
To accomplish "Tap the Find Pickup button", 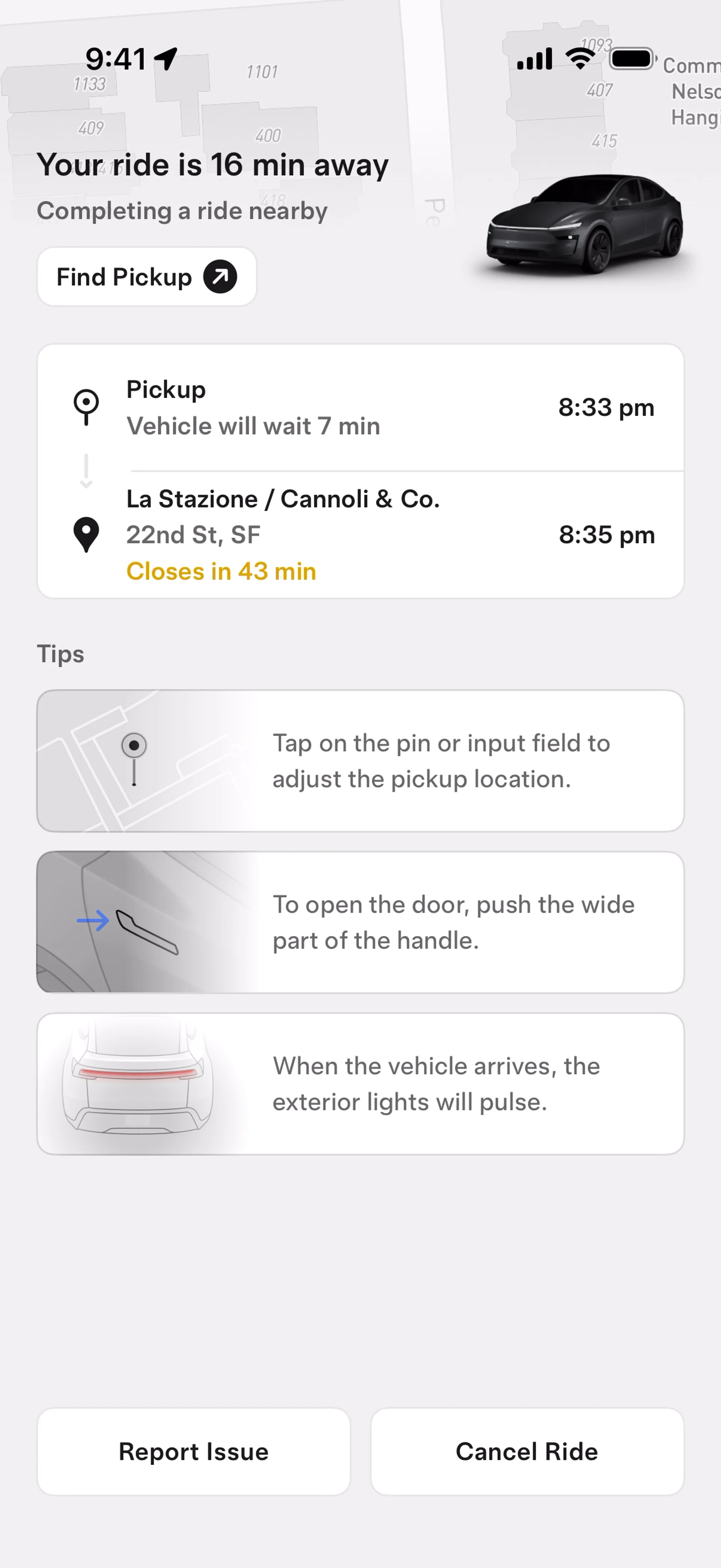I will [x=146, y=277].
